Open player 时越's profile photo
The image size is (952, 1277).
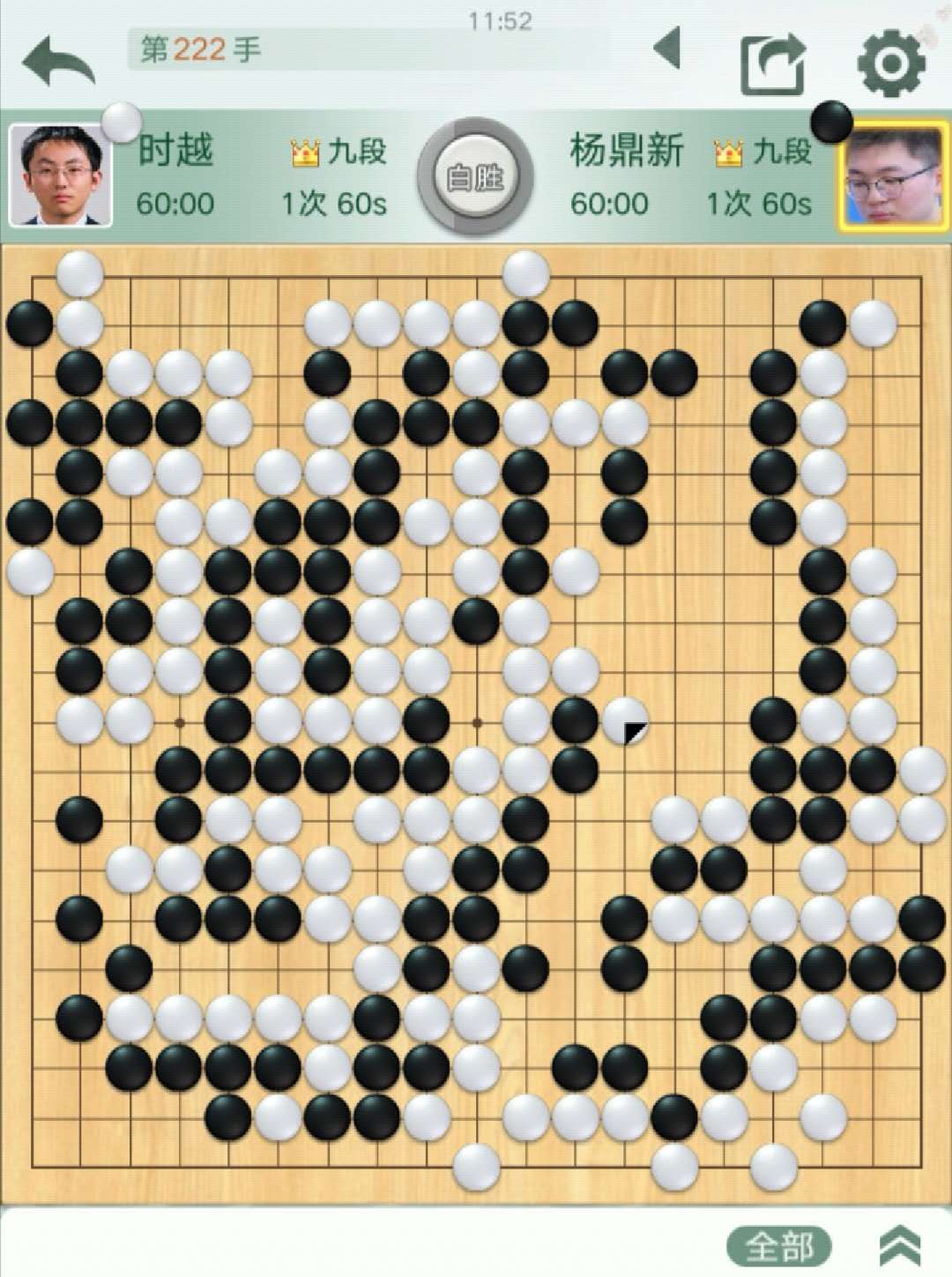click(x=60, y=175)
